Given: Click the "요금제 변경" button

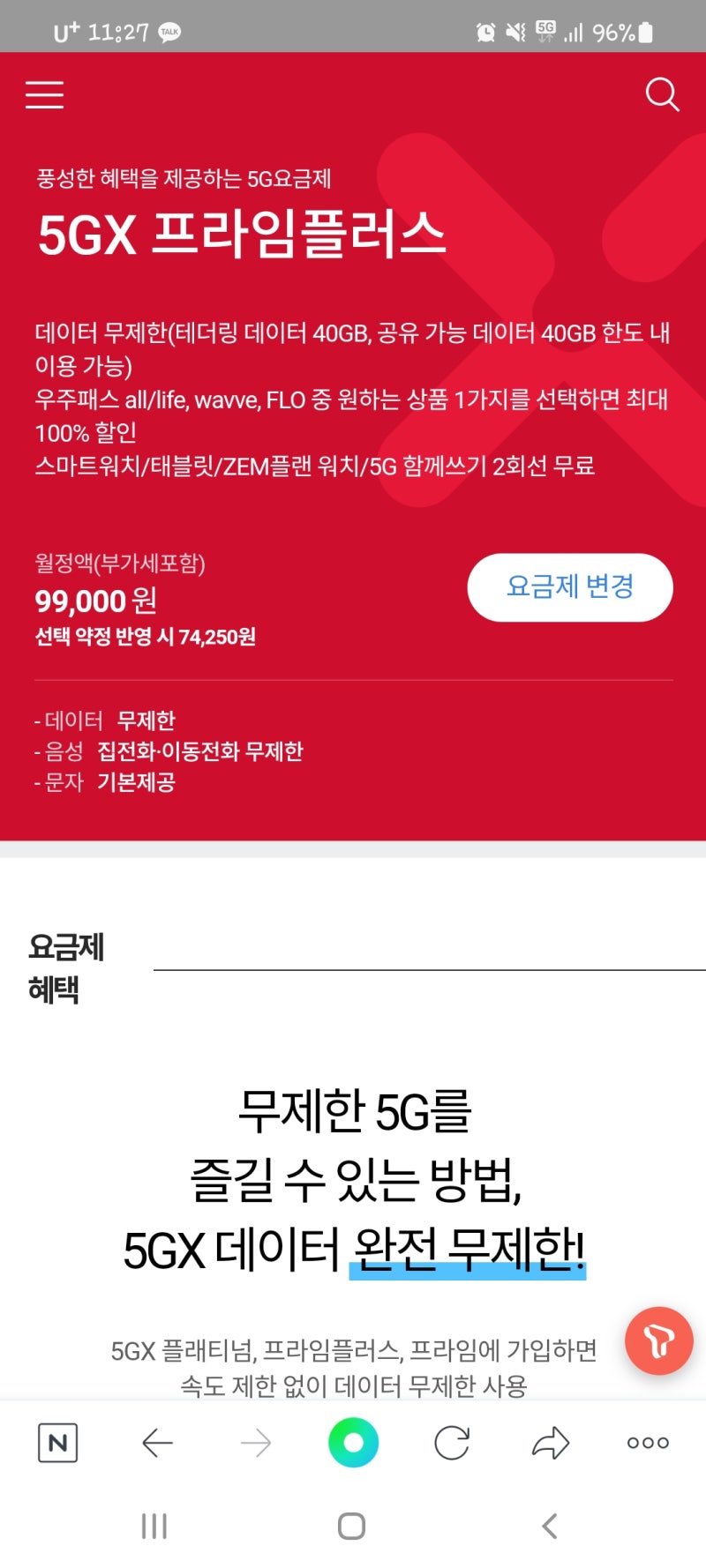Looking at the screenshot, I should tap(569, 587).
